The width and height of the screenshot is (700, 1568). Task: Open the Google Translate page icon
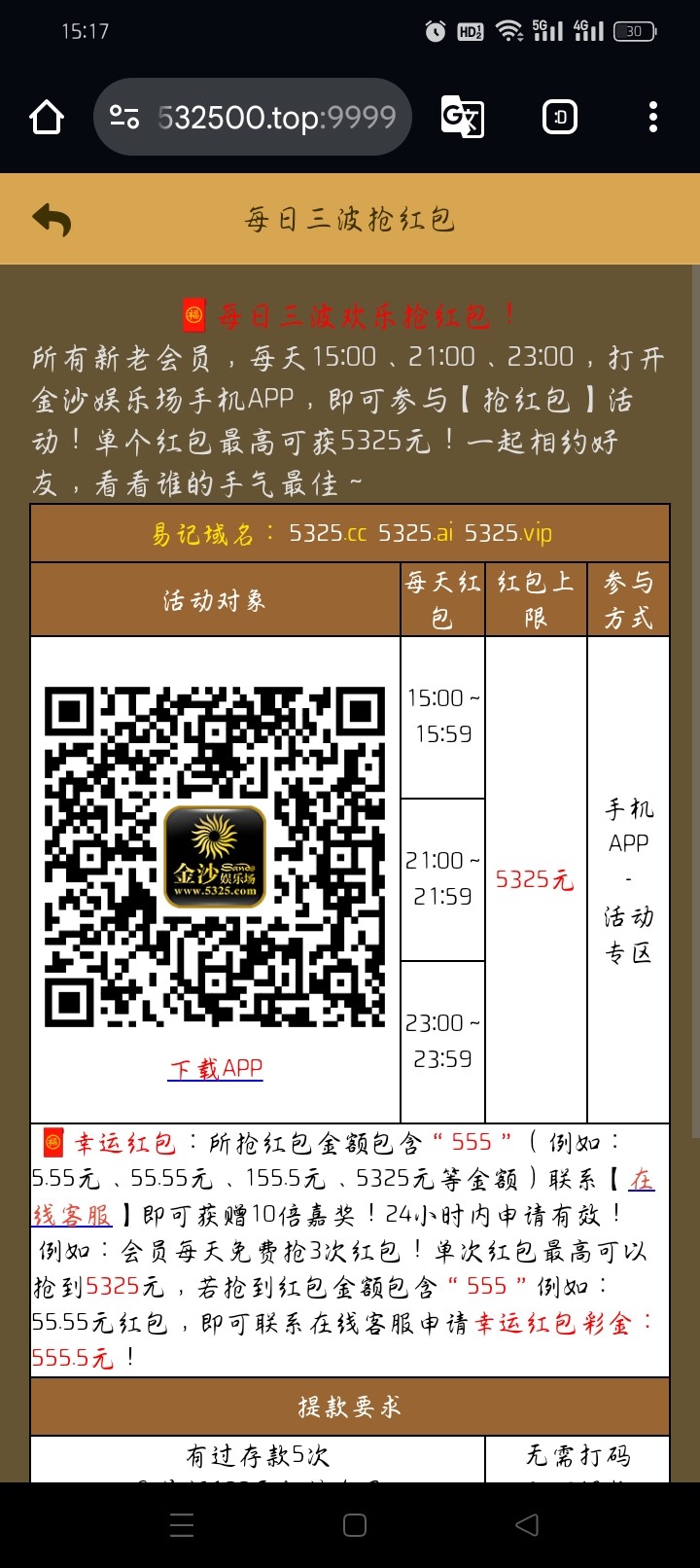click(x=462, y=118)
